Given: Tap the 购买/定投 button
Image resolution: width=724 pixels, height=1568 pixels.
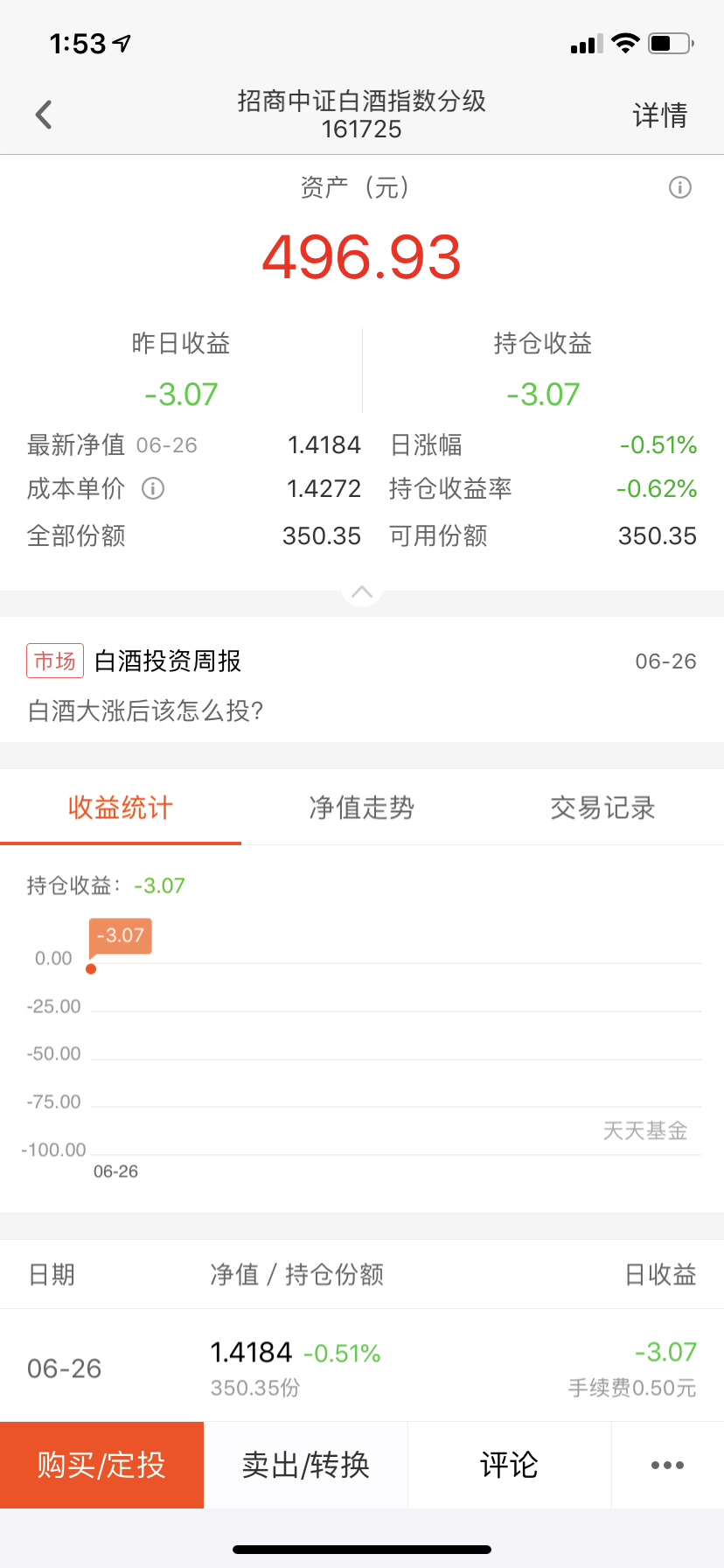Looking at the screenshot, I should pyautogui.click(x=101, y=1465).
